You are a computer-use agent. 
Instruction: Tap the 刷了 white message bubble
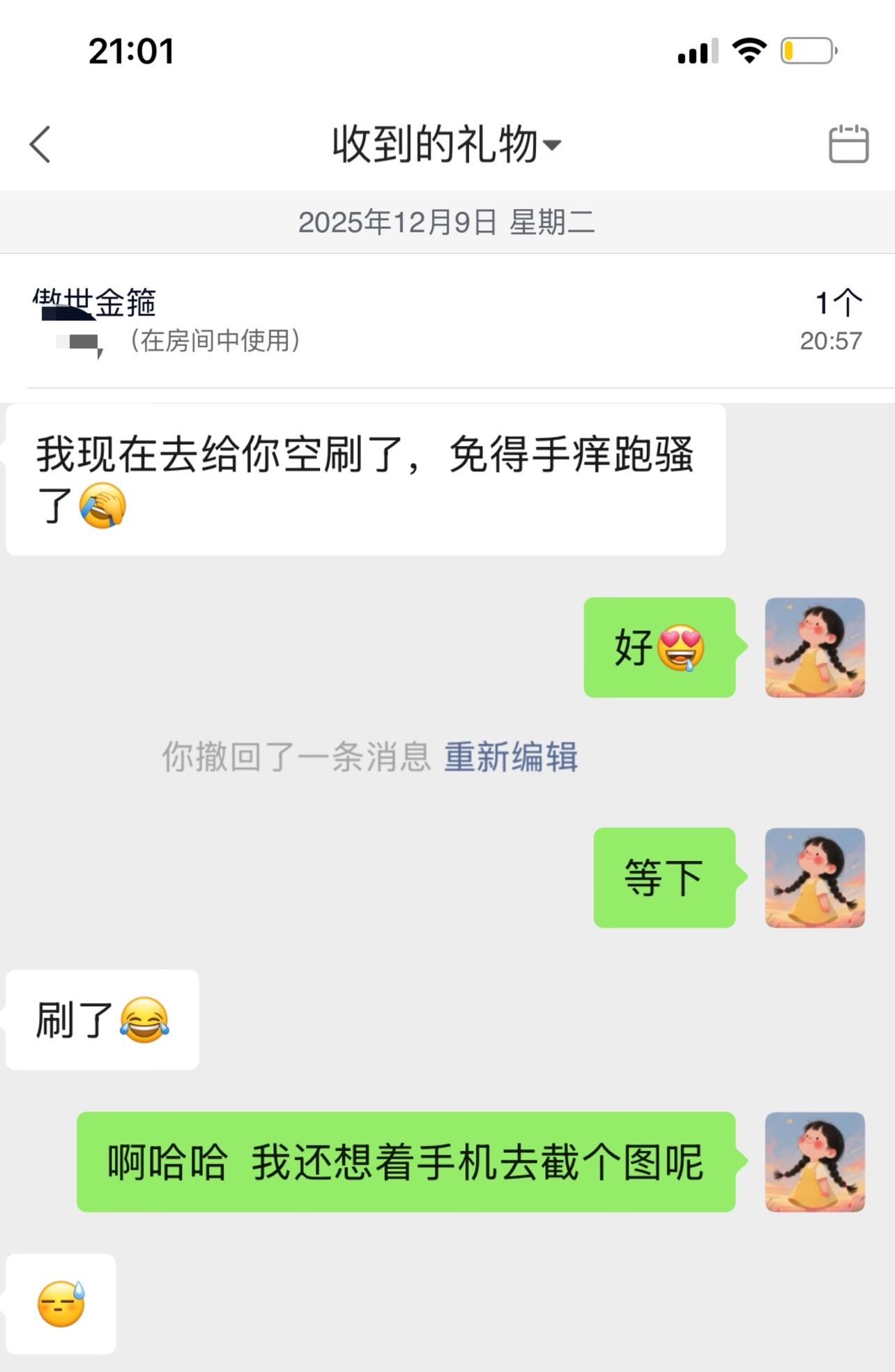pyautogui.click(x=102, y=1022)
